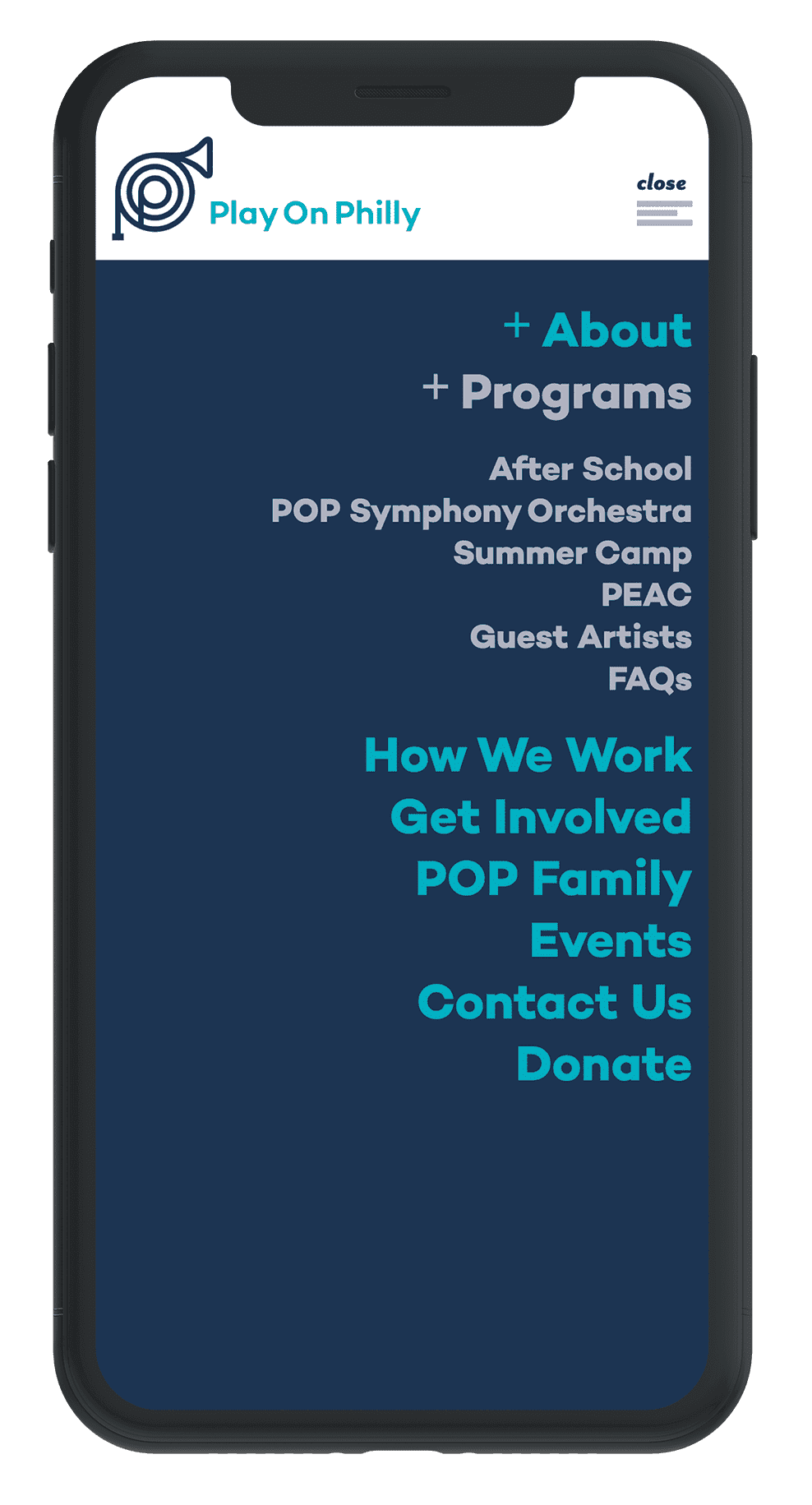The image size is (812, 1505).
Task: Expand the About section
Action: point(597,329)
